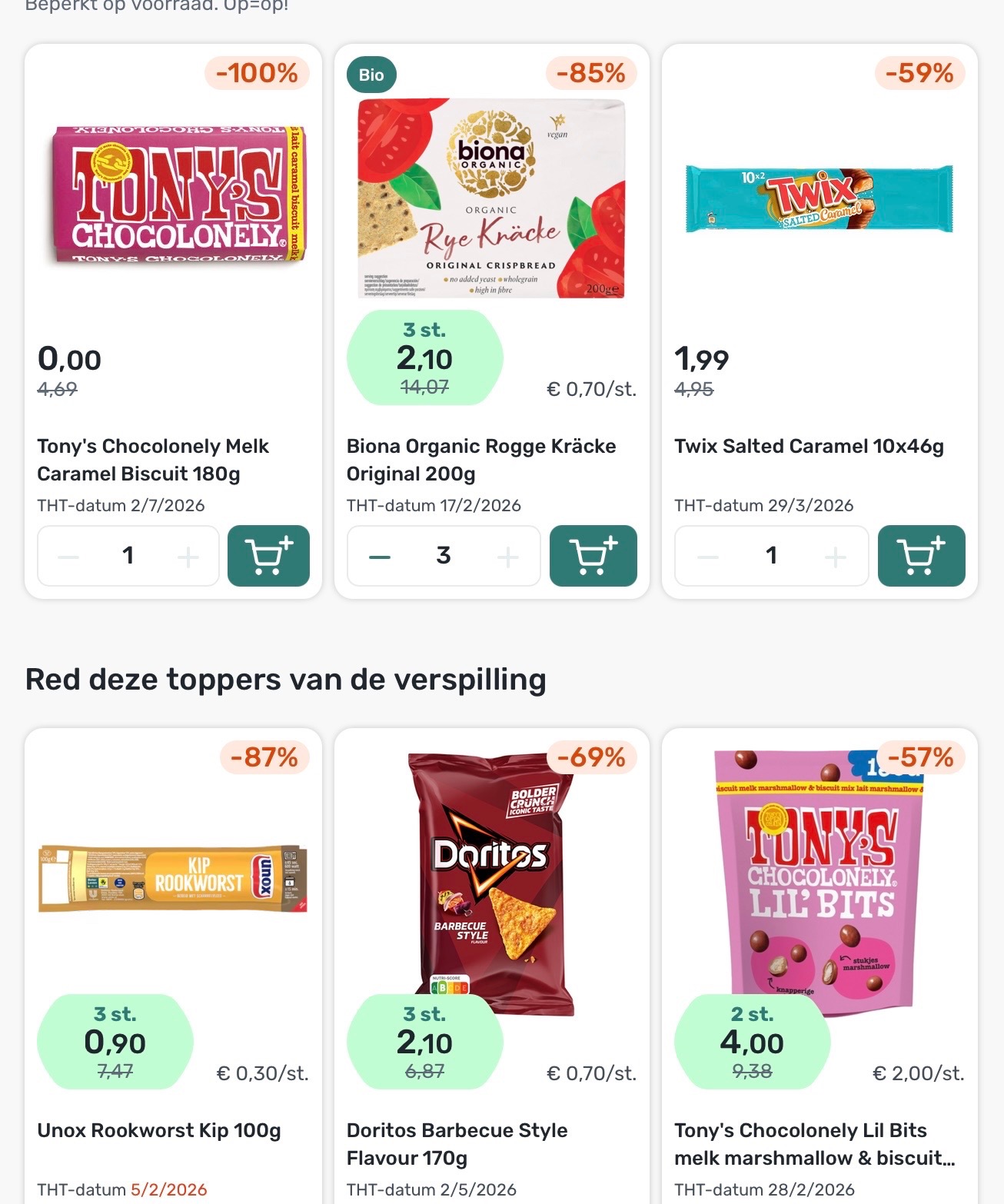Click the 3 st. price bubble on Doritos
Screen dimensions: 1004x1204
(x=424, y=1043)
